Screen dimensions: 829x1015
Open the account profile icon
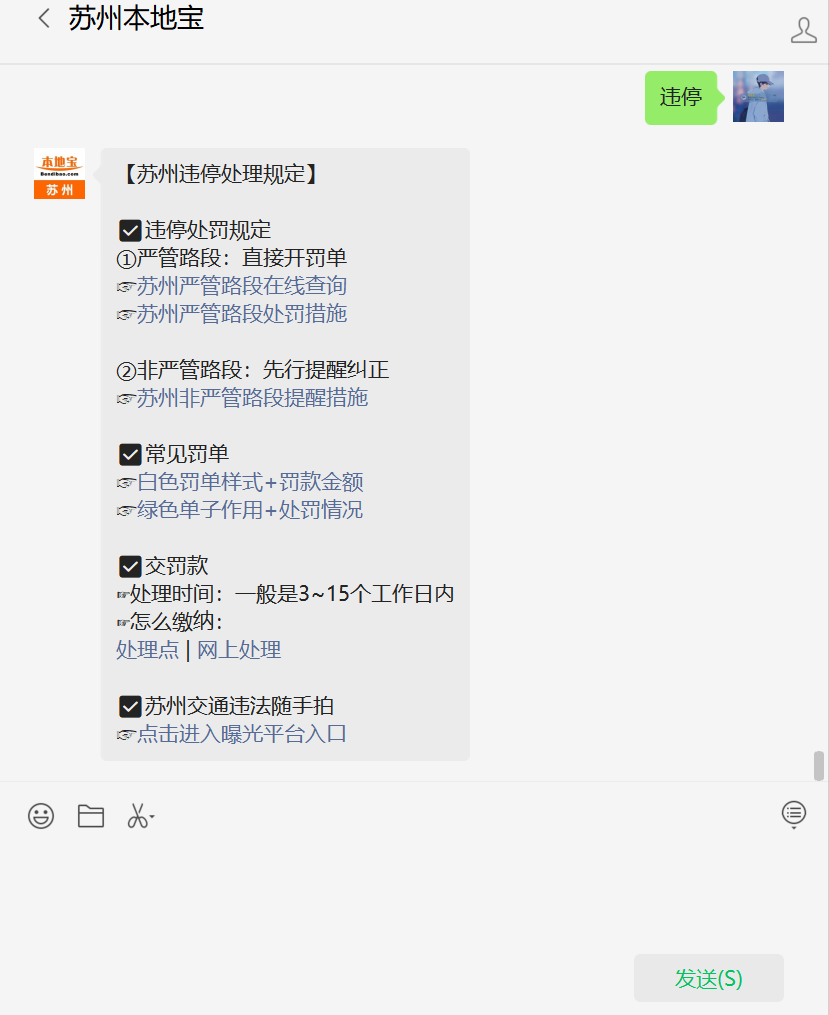click(803, 30)
